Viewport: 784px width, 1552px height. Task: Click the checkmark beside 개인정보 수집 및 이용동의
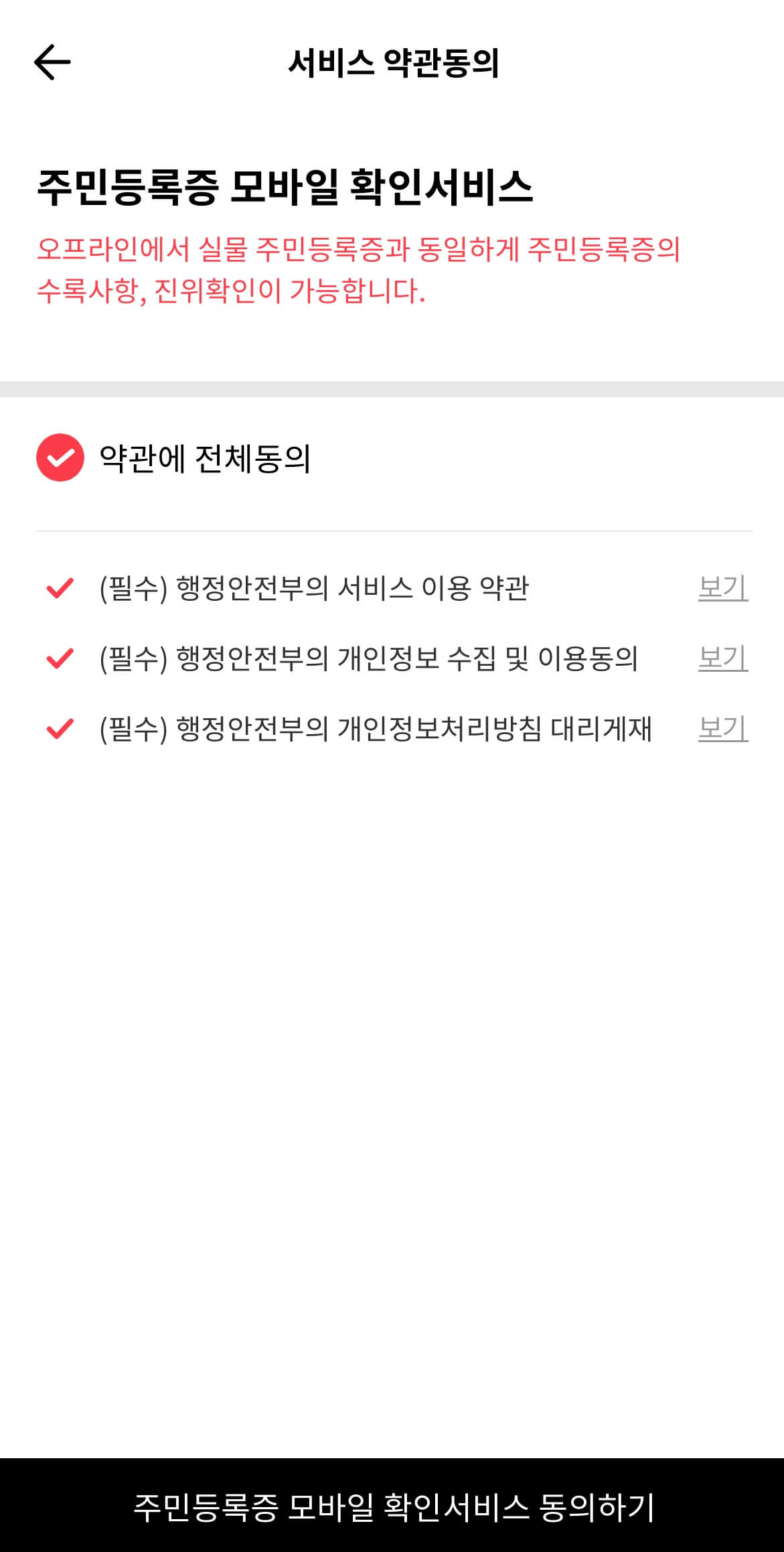(61, 659)
